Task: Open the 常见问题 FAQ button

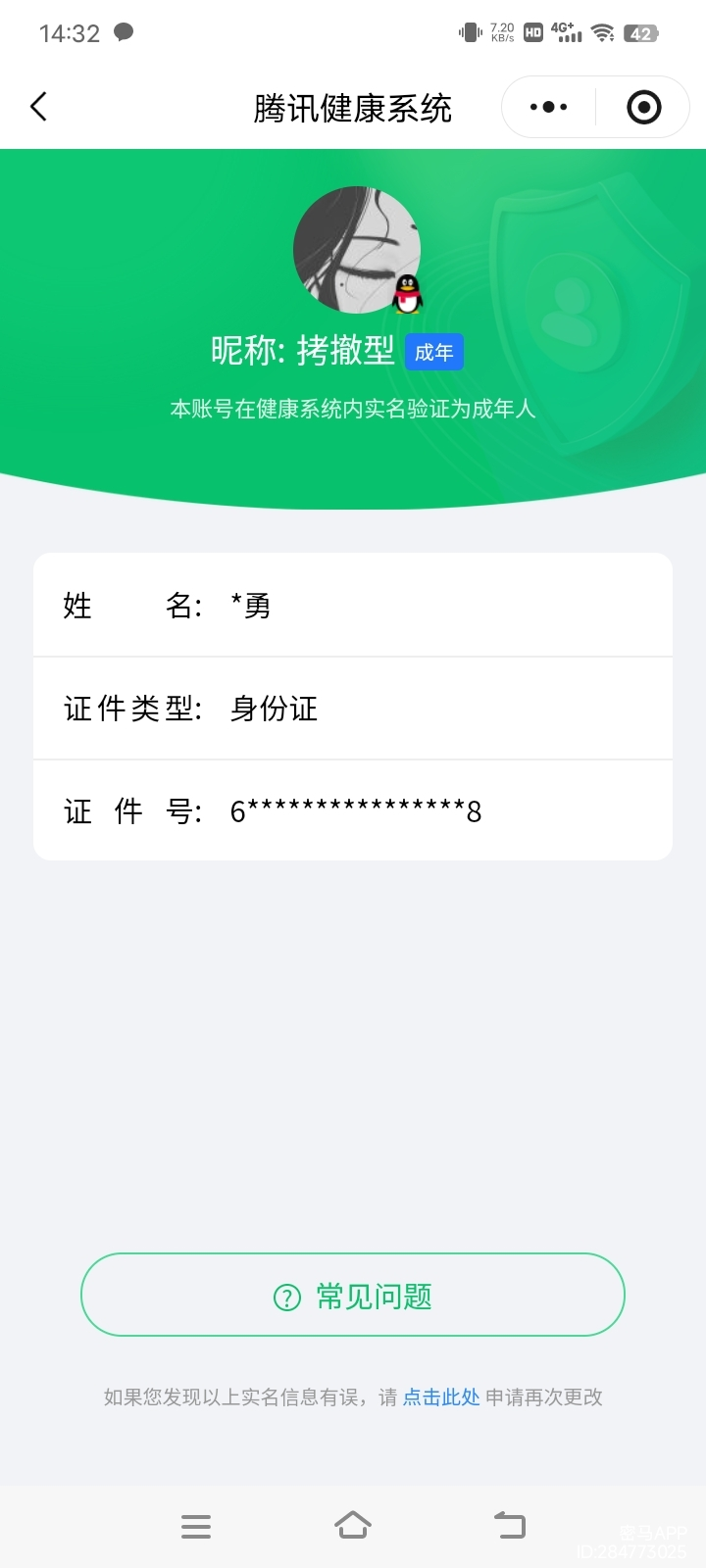Action: pos(353,1295)
